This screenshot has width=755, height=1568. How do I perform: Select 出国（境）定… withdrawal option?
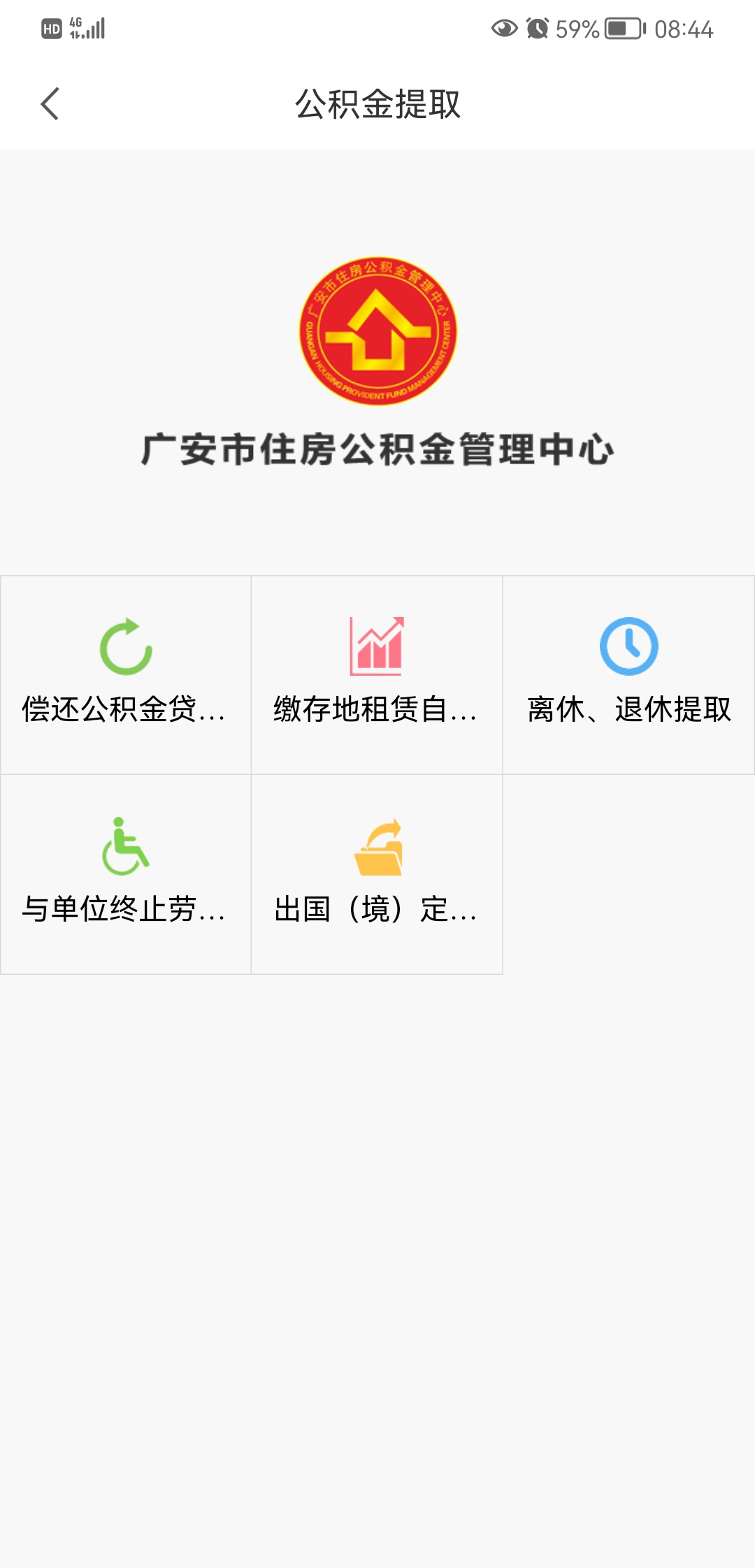377,873
